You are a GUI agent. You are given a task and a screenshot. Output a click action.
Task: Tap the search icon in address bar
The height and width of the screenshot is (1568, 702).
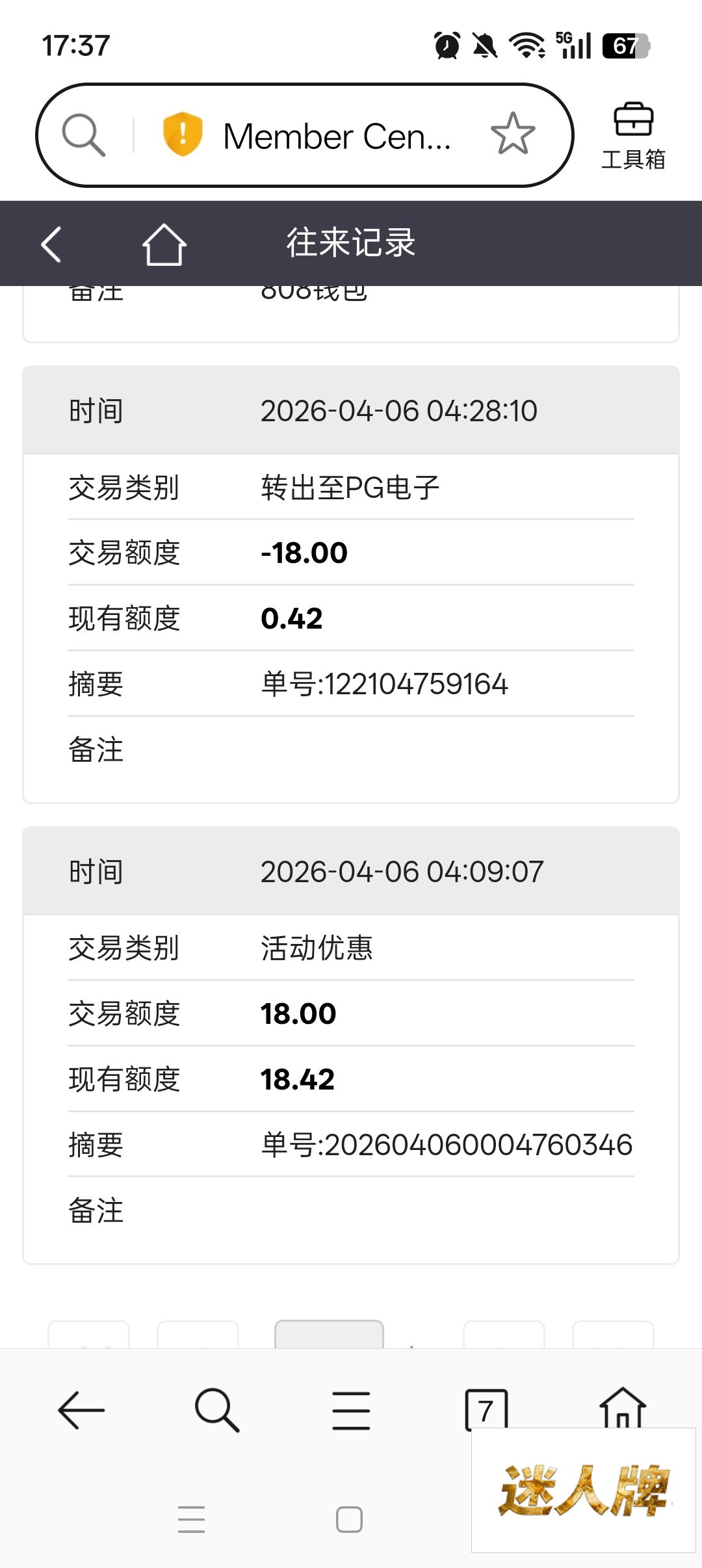83,135
